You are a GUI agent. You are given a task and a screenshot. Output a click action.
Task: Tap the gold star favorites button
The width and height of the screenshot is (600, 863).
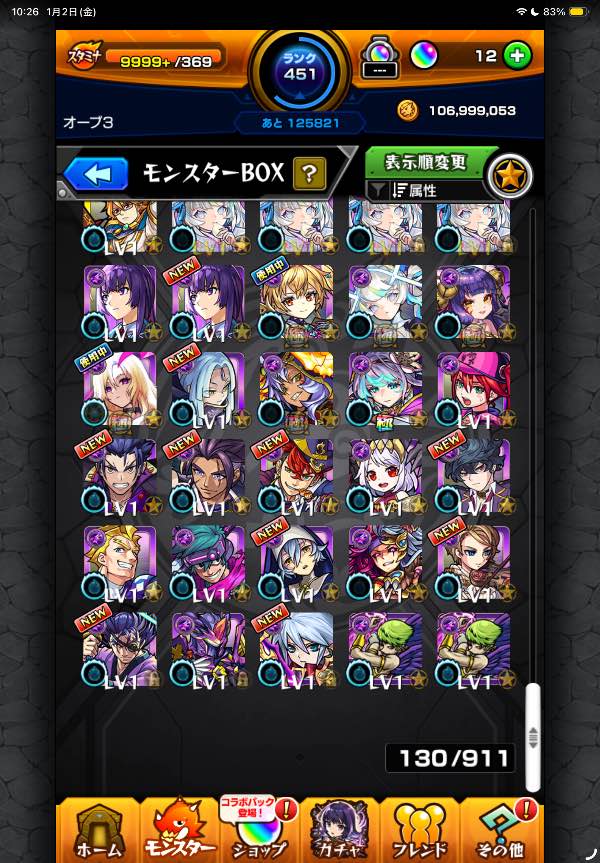pyautogui.click(x=509, y=176)
